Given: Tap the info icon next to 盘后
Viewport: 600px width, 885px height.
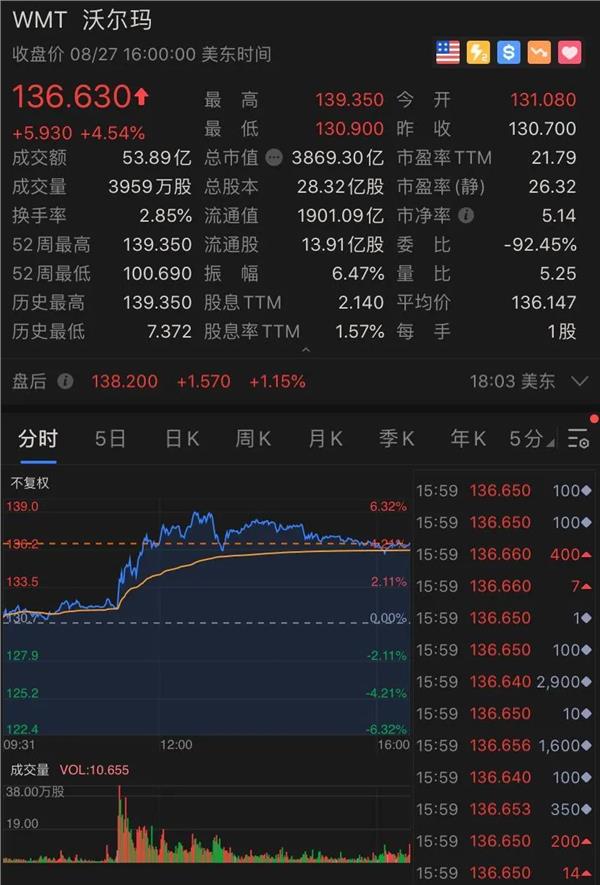Looking at the screenshot, I should (x=65, y=381).
